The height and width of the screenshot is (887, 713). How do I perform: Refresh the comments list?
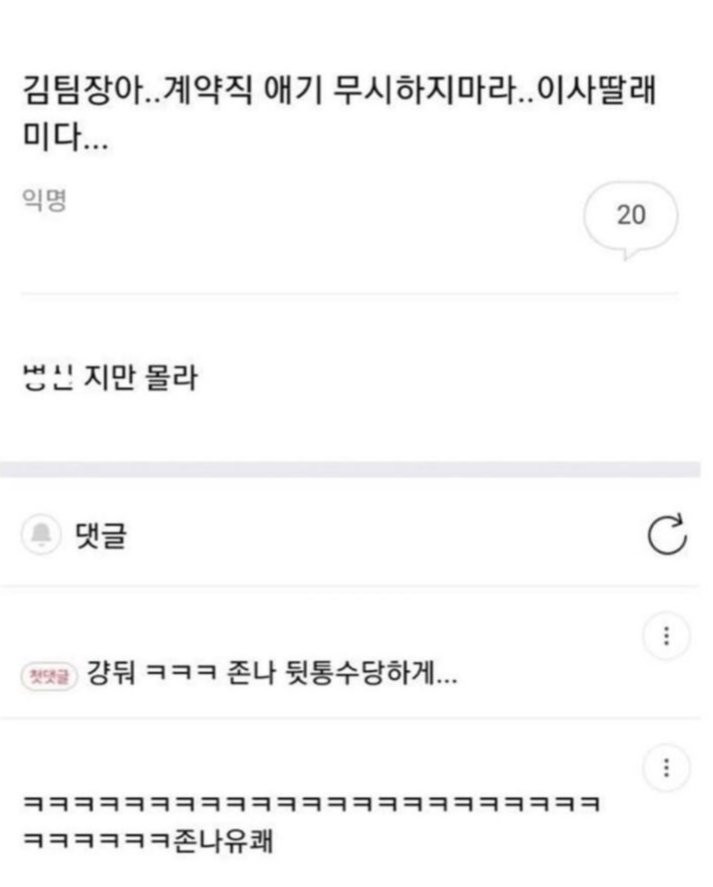click(x=667, y=537)
